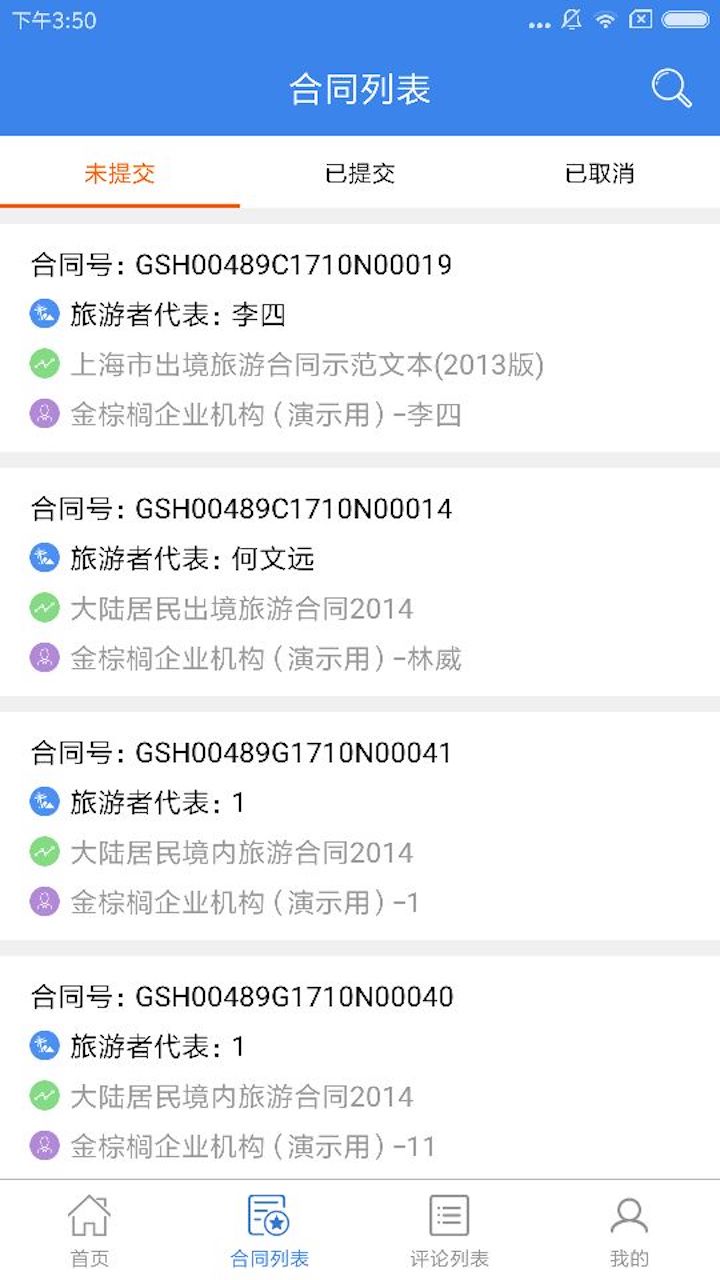The width and height of the screenshot is (720, 1280).
Task: Click the 旅游者代表：李四 text row
Action: tap(170, 313)
